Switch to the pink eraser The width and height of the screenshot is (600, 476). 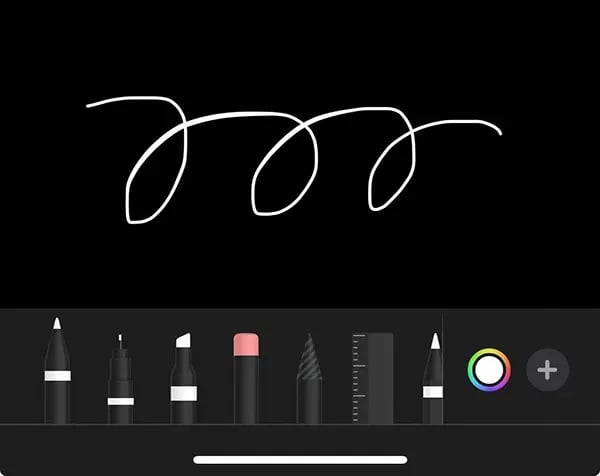[246, 378]
